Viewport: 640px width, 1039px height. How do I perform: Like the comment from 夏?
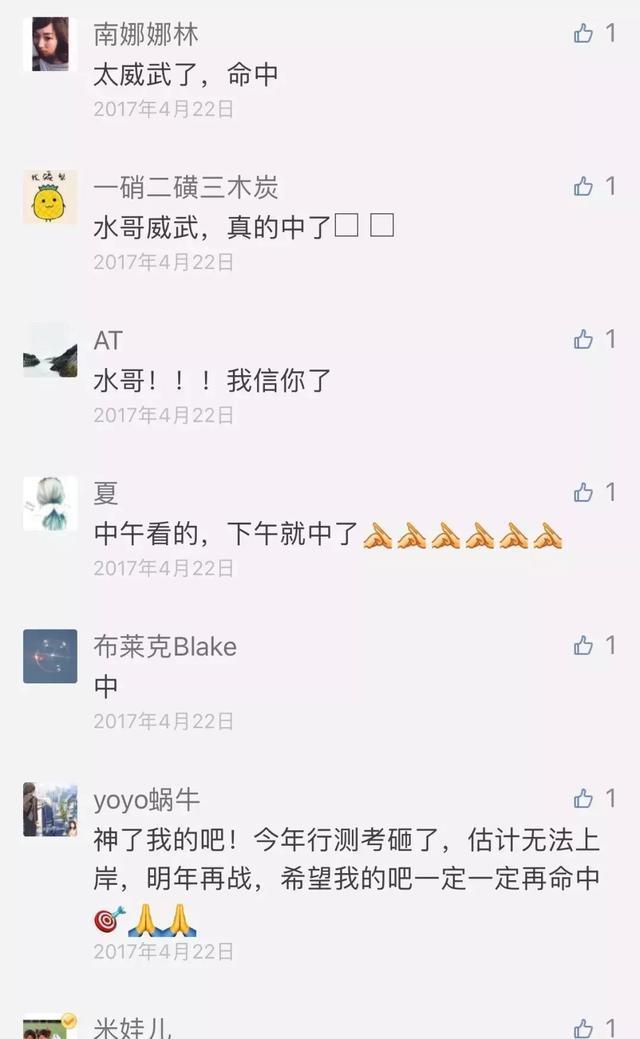[x=584, y=493]
